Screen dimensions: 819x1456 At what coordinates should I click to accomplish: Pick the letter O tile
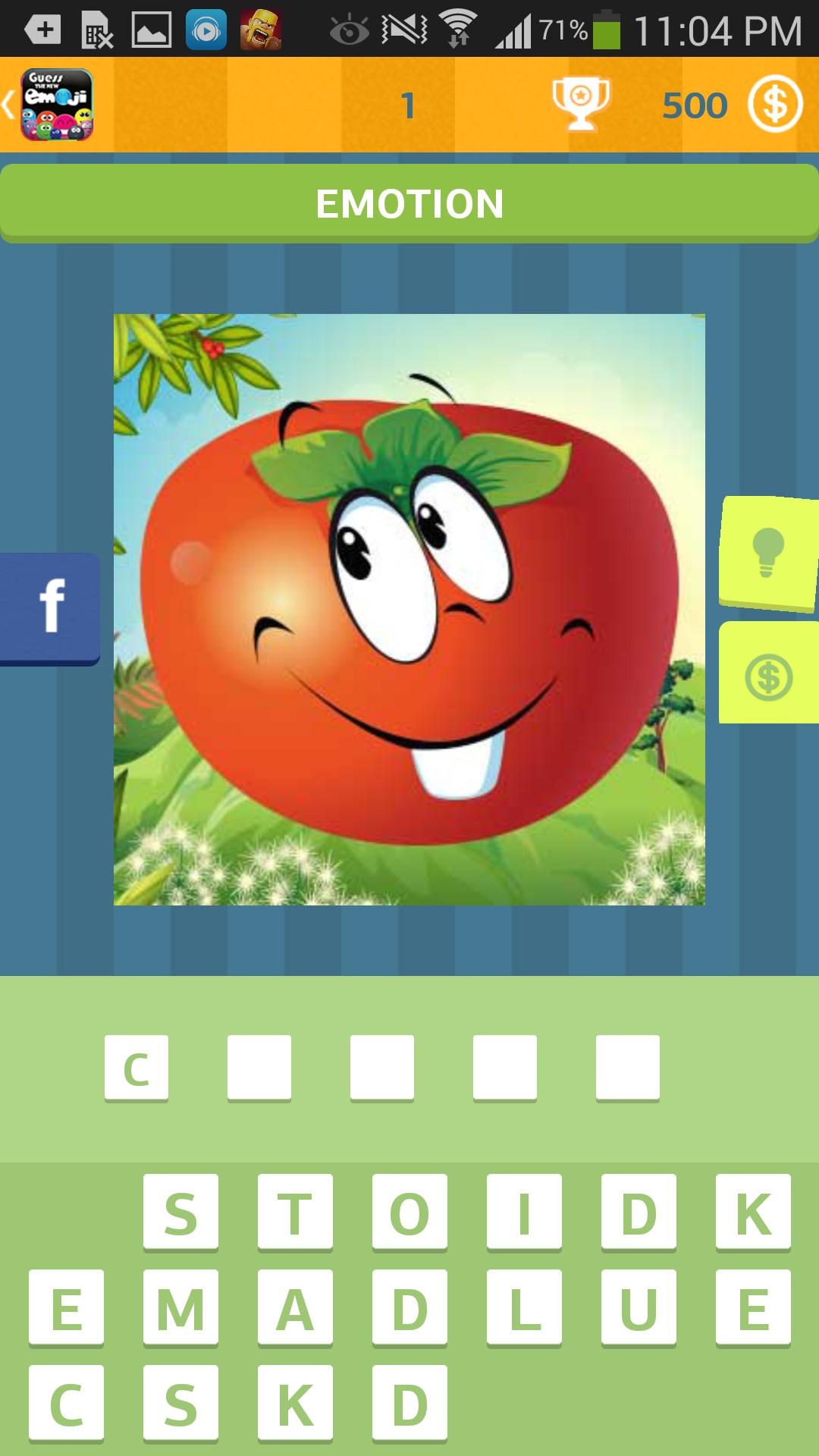[x=409, y=1212]
